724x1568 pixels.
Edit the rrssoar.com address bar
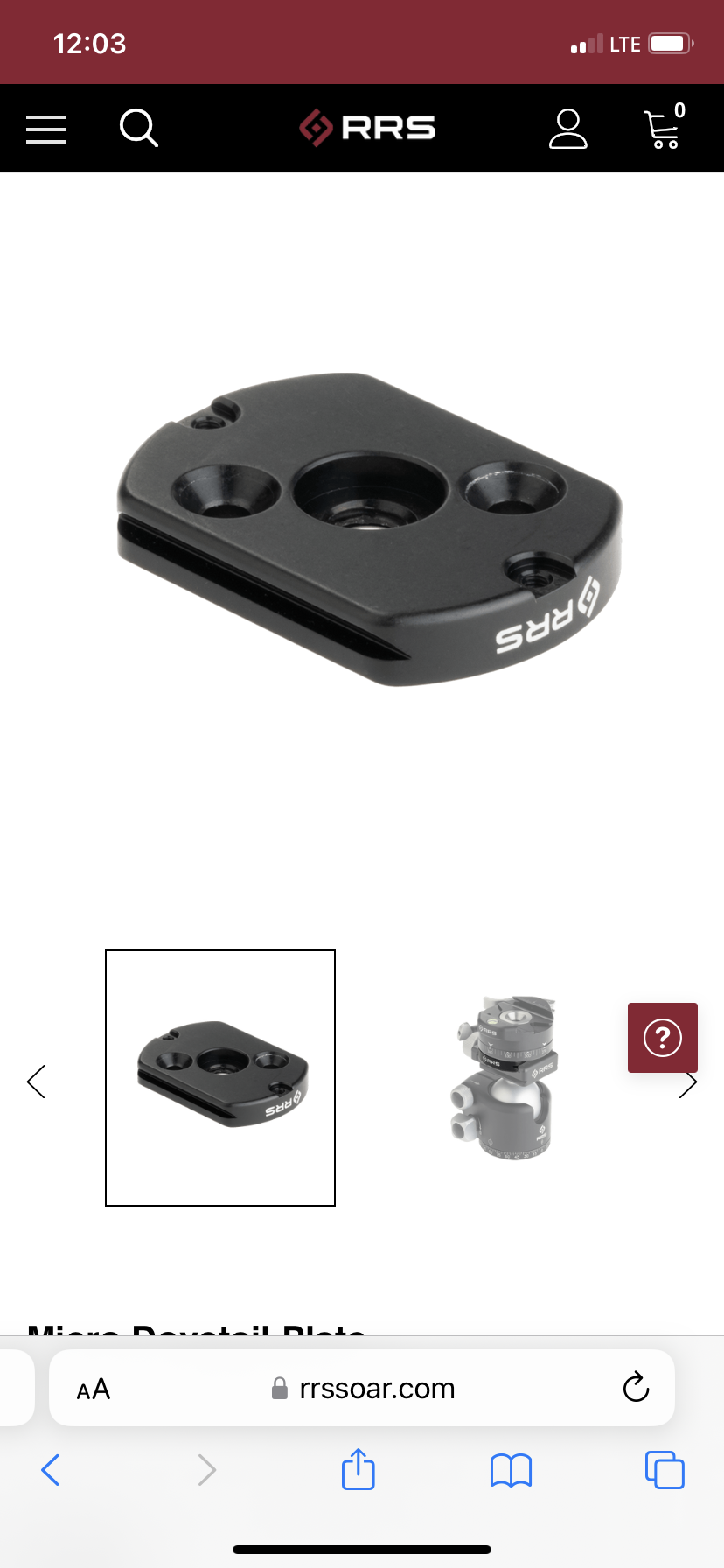[x=362, y=1388]
